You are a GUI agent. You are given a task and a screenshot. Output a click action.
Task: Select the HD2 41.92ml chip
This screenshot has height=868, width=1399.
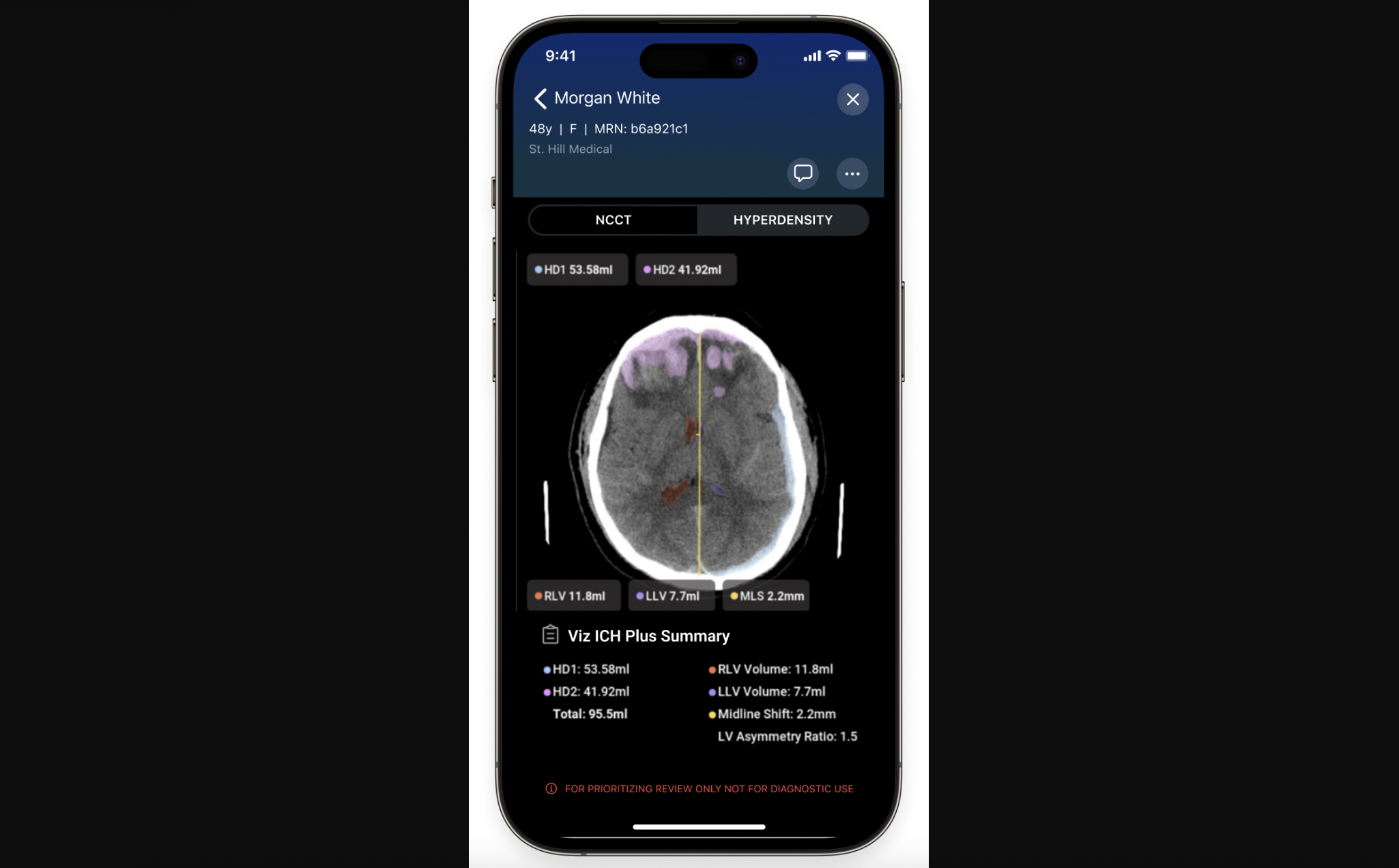click(685, 270)
